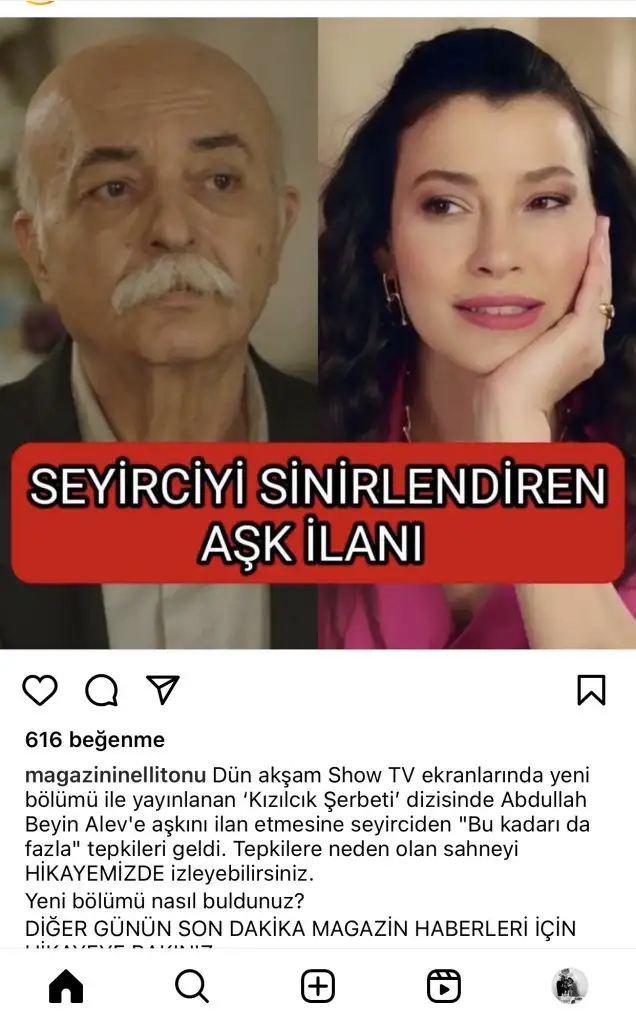Open my profile tab
This screenshot has height=1024, width=636.
point(569,986)
